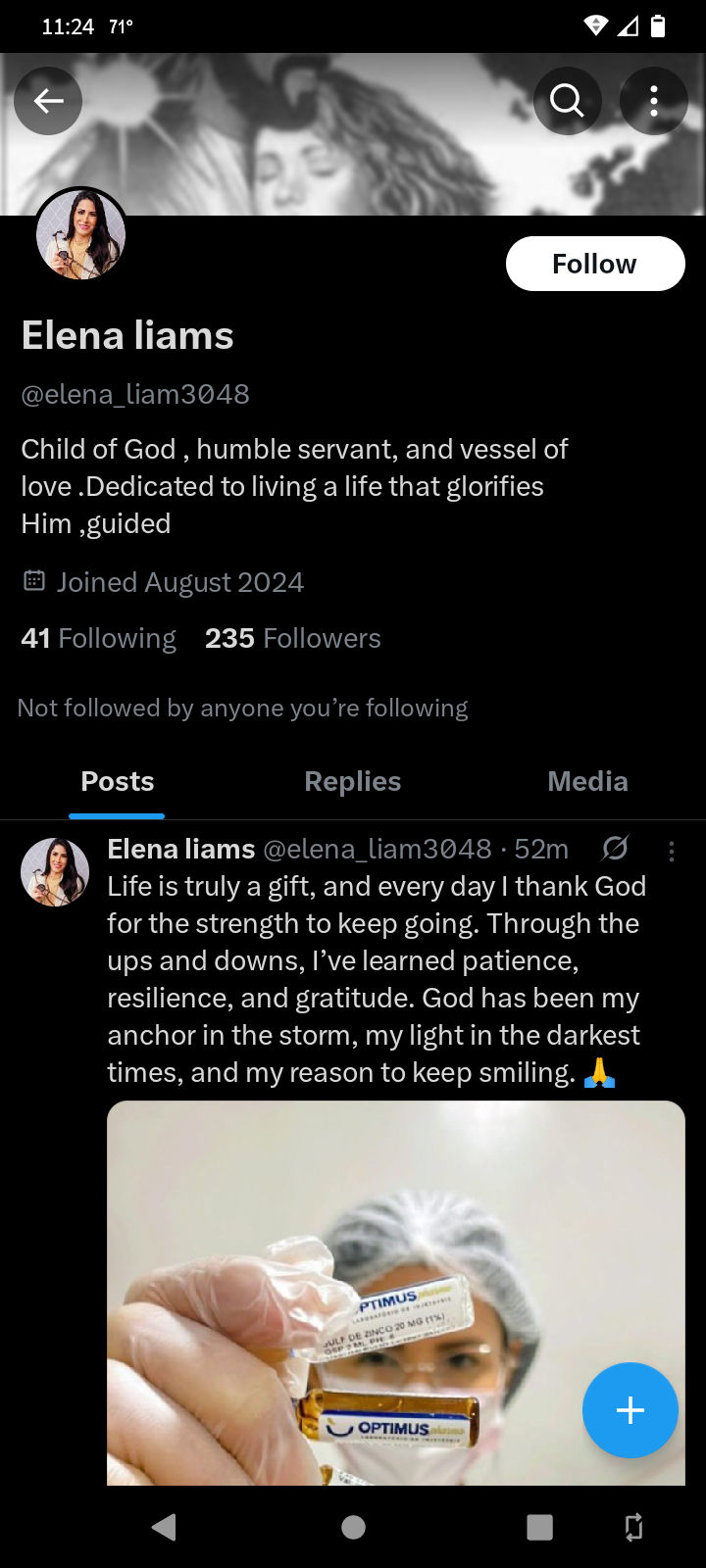Follow Elena liams

pyautogui.click(x=595, y=264)
